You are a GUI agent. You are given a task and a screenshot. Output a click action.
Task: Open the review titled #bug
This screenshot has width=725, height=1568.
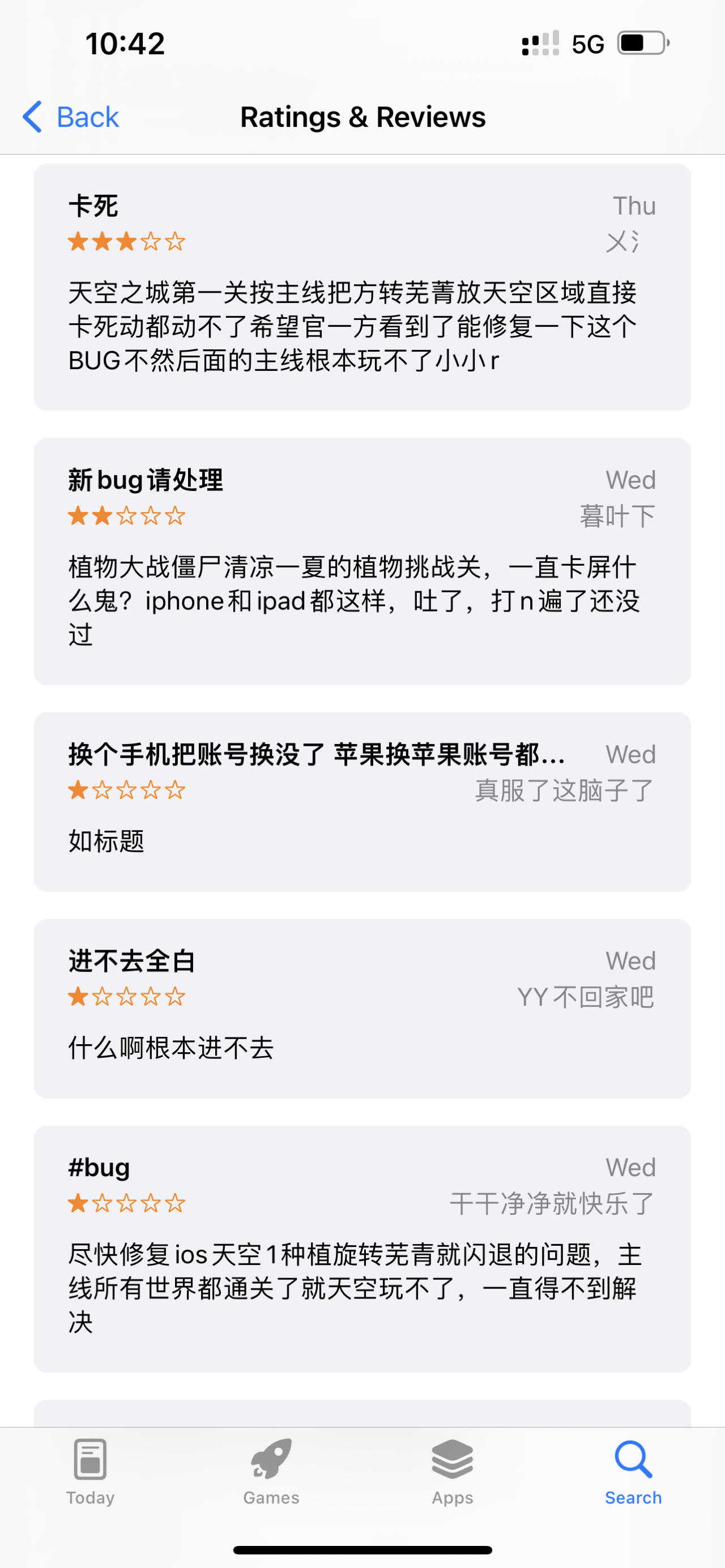[362, 1249]
